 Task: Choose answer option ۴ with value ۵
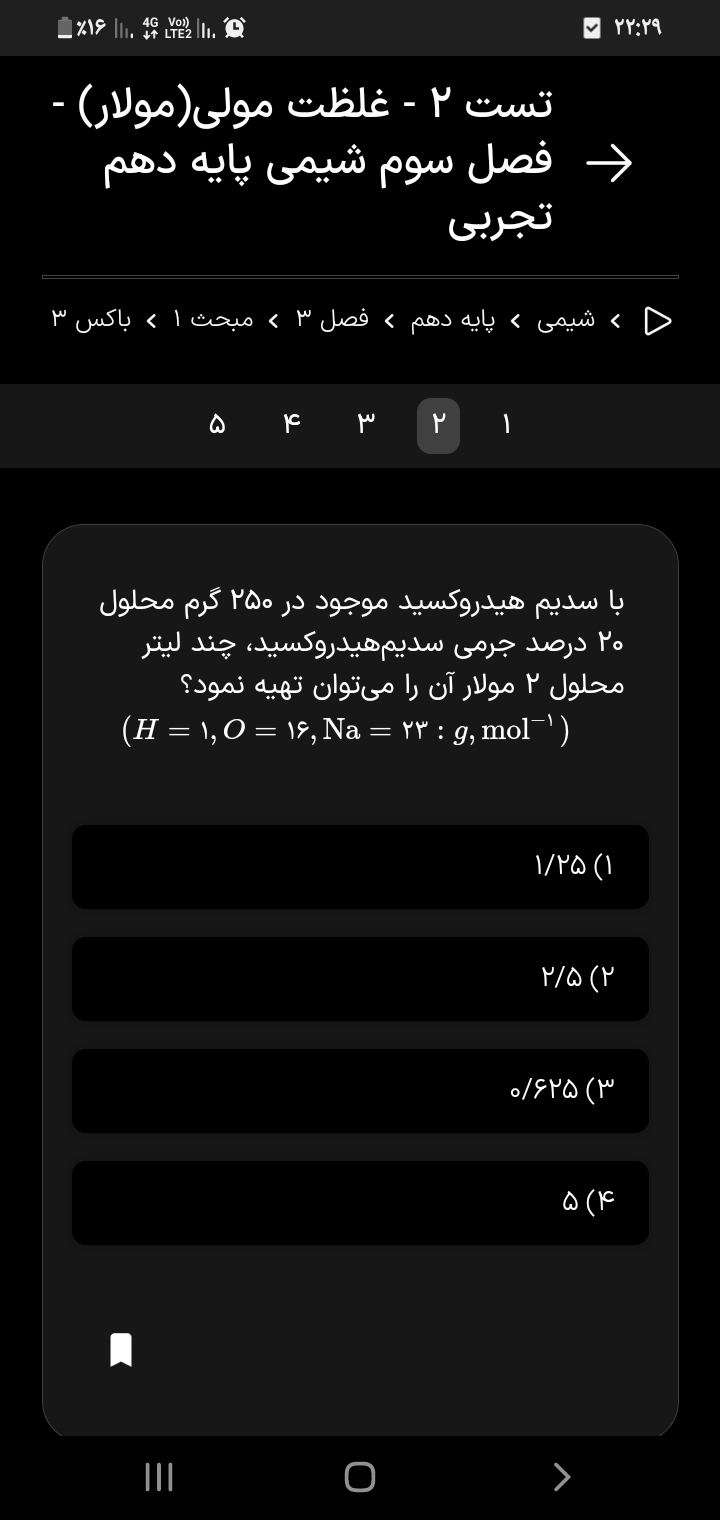click(x=360, y=1203)
